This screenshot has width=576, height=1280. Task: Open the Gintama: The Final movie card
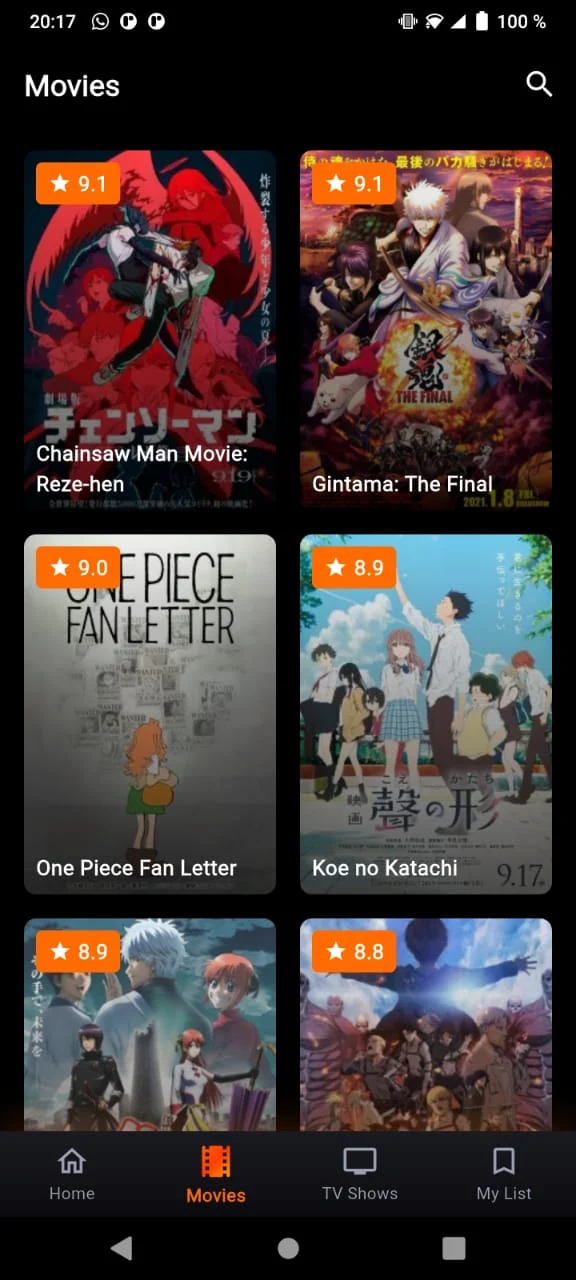[x=426, y=330]
